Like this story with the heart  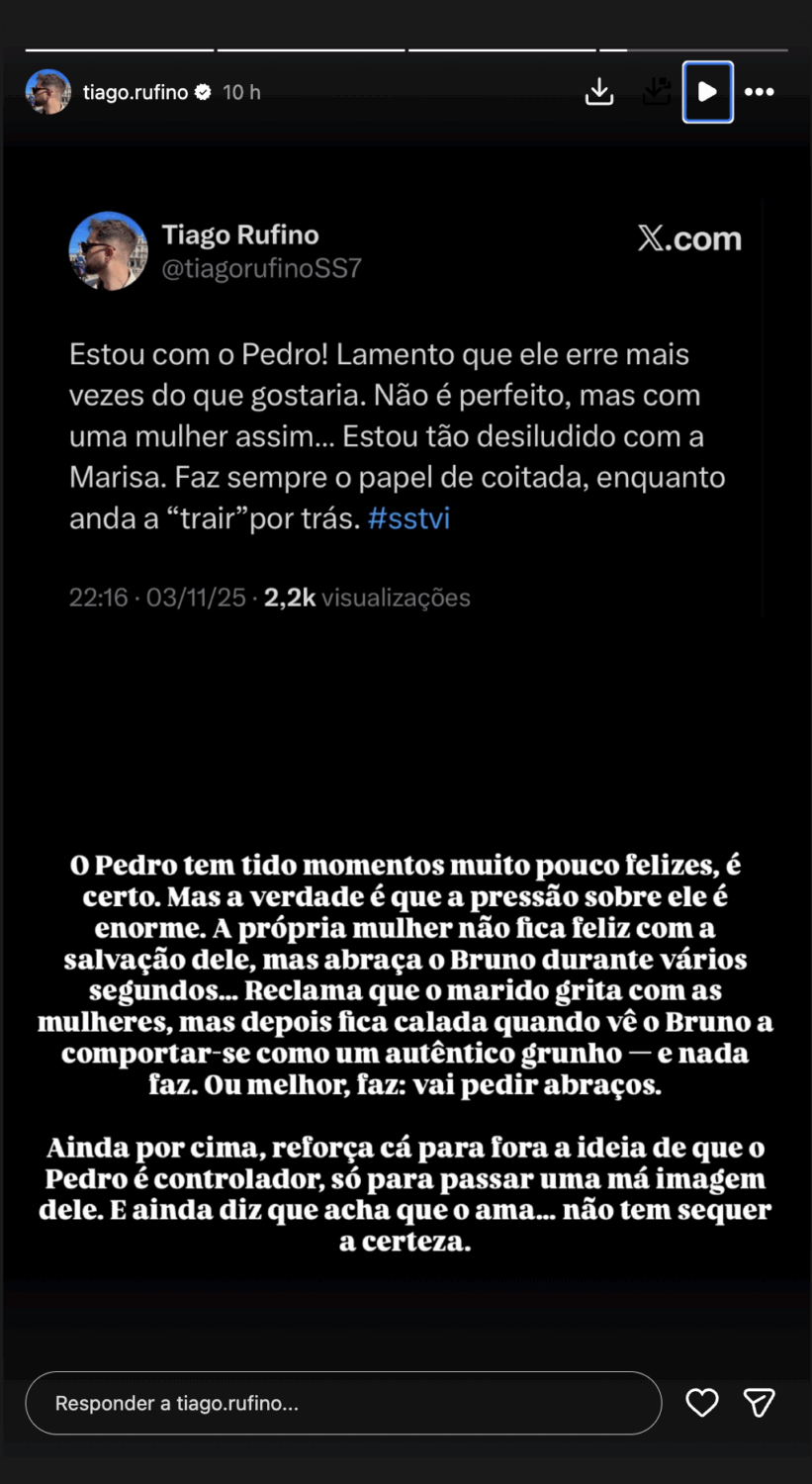pos(702,1403)
